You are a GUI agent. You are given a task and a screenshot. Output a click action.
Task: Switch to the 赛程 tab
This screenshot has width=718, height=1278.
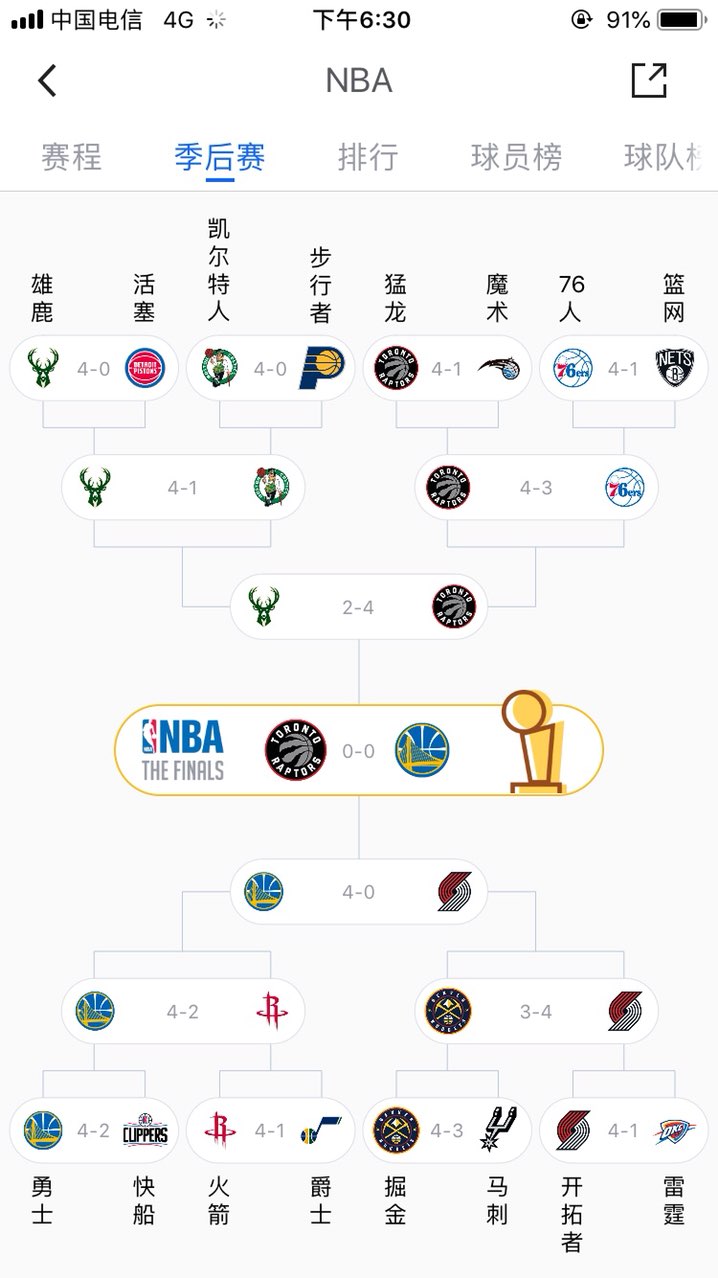[x=71, y=157]
